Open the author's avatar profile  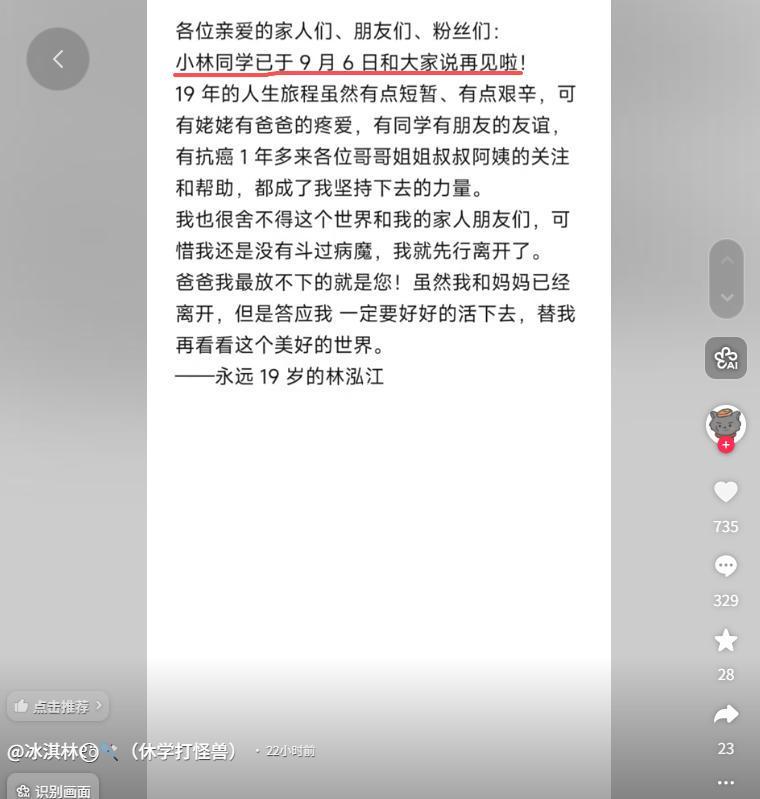[x=726, y=422]
